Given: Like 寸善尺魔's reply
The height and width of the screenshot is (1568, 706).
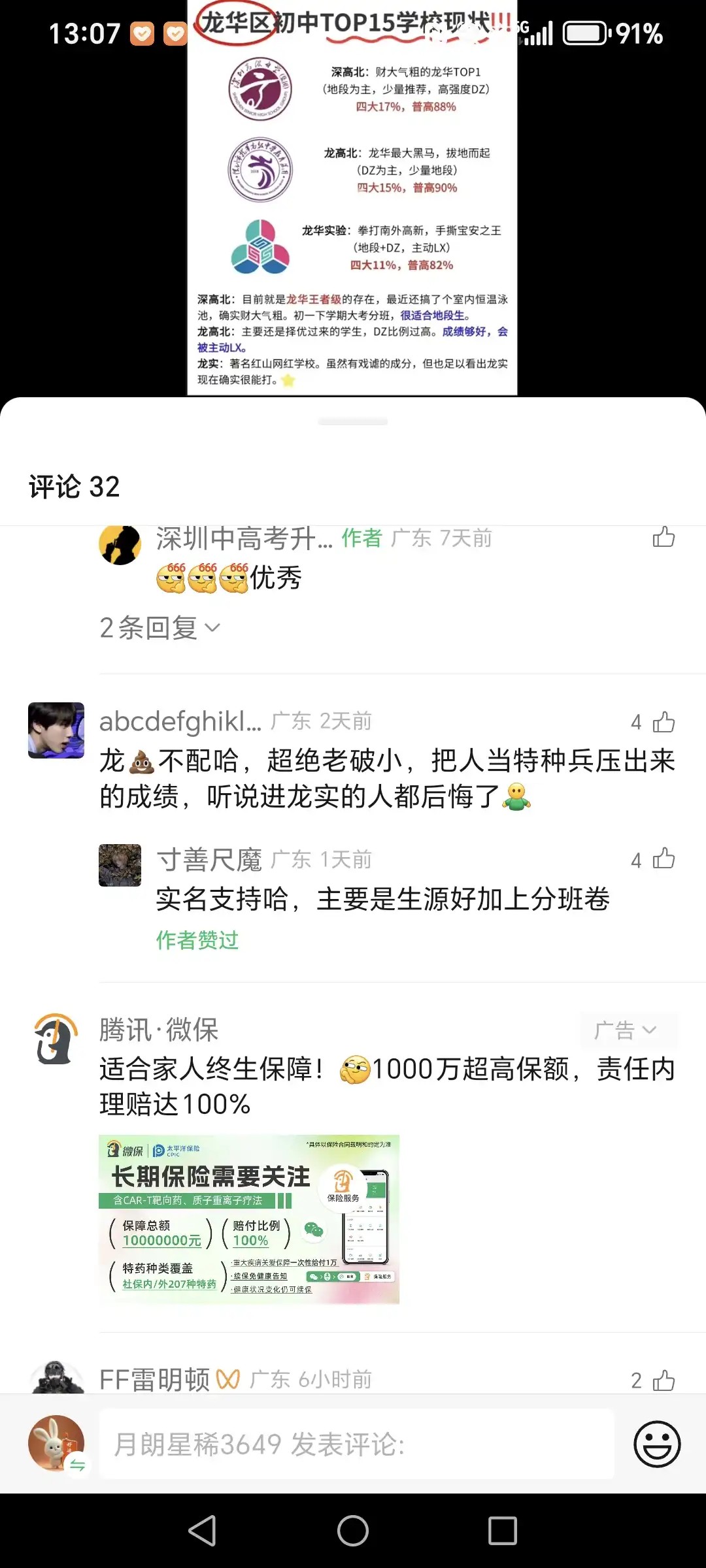Looking at the screenshot, I should pyautogui.click(x=664, y=859).
